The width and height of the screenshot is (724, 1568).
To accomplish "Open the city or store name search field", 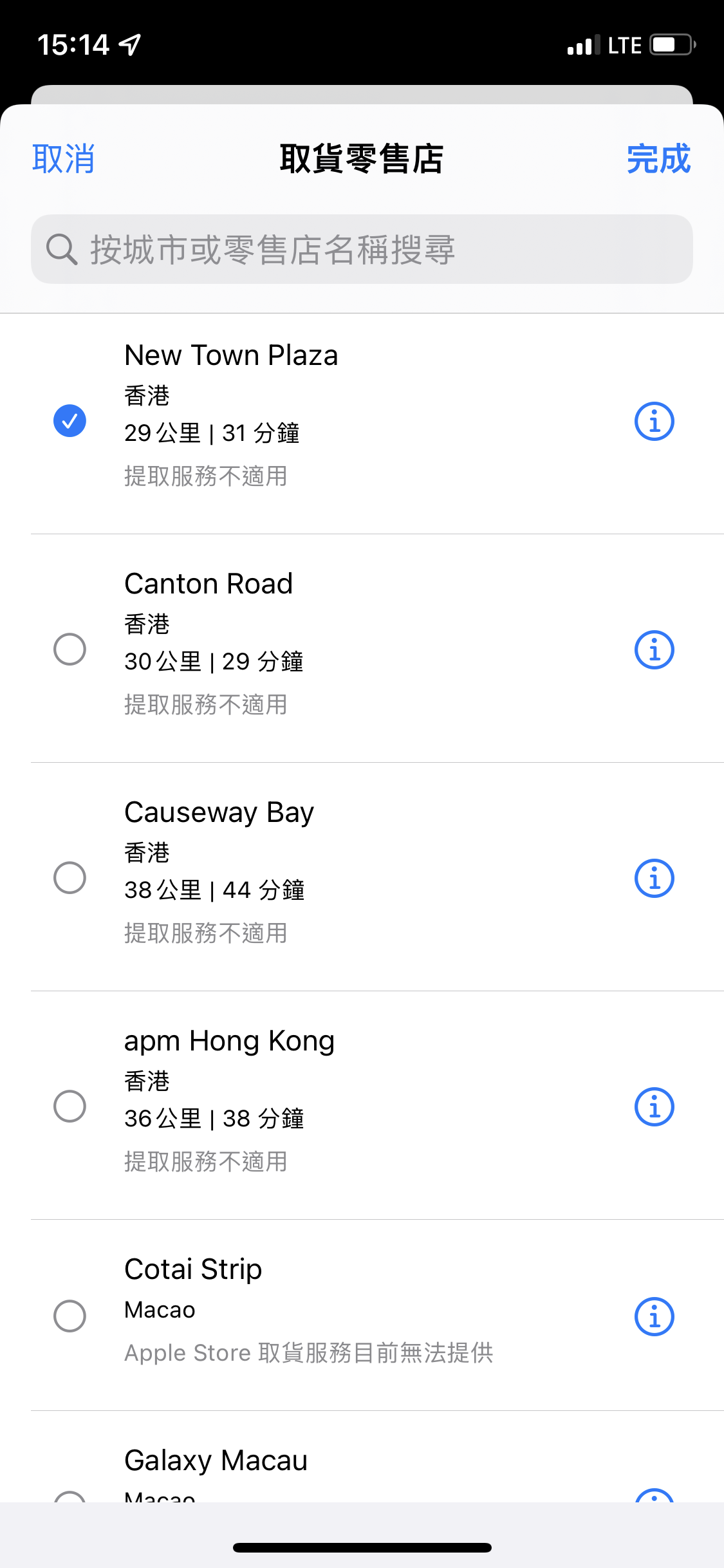I will (362, 249).
